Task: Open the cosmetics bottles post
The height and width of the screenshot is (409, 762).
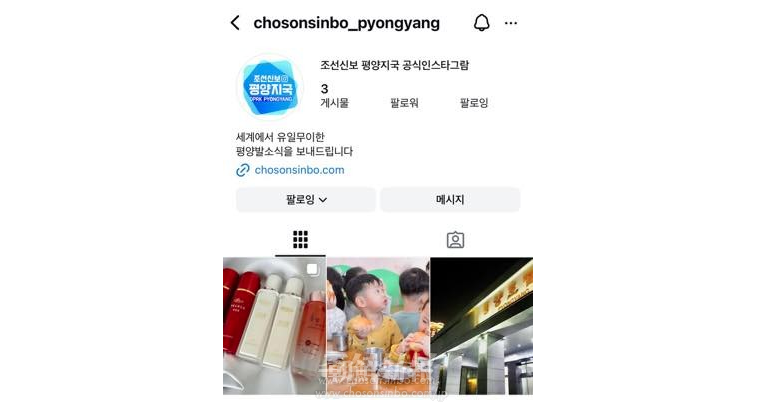Action: point(274,325)
